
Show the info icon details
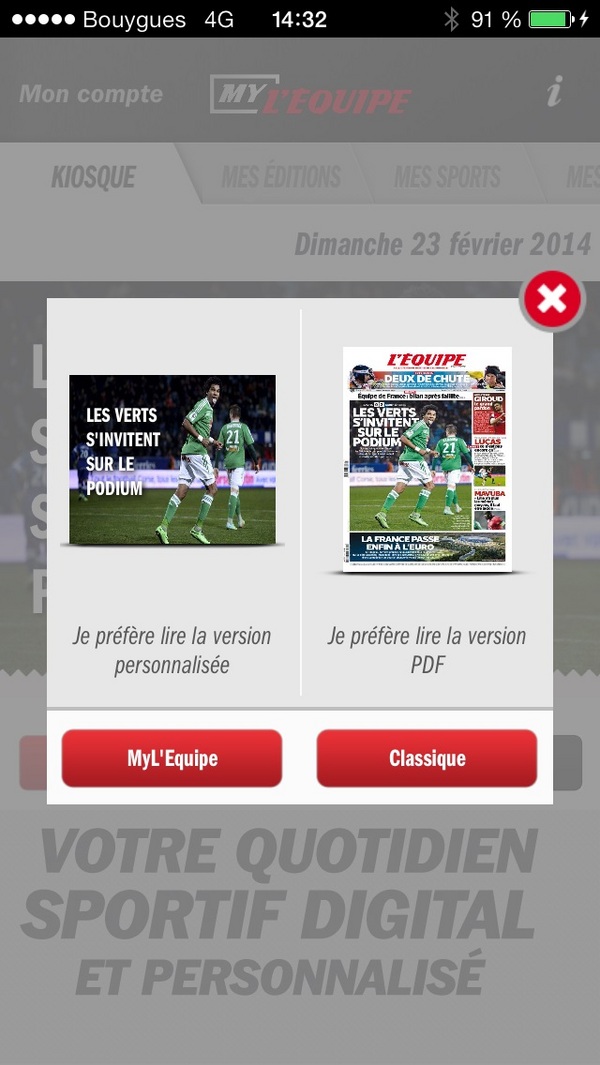pyautogui.click(x=554, y=94)
